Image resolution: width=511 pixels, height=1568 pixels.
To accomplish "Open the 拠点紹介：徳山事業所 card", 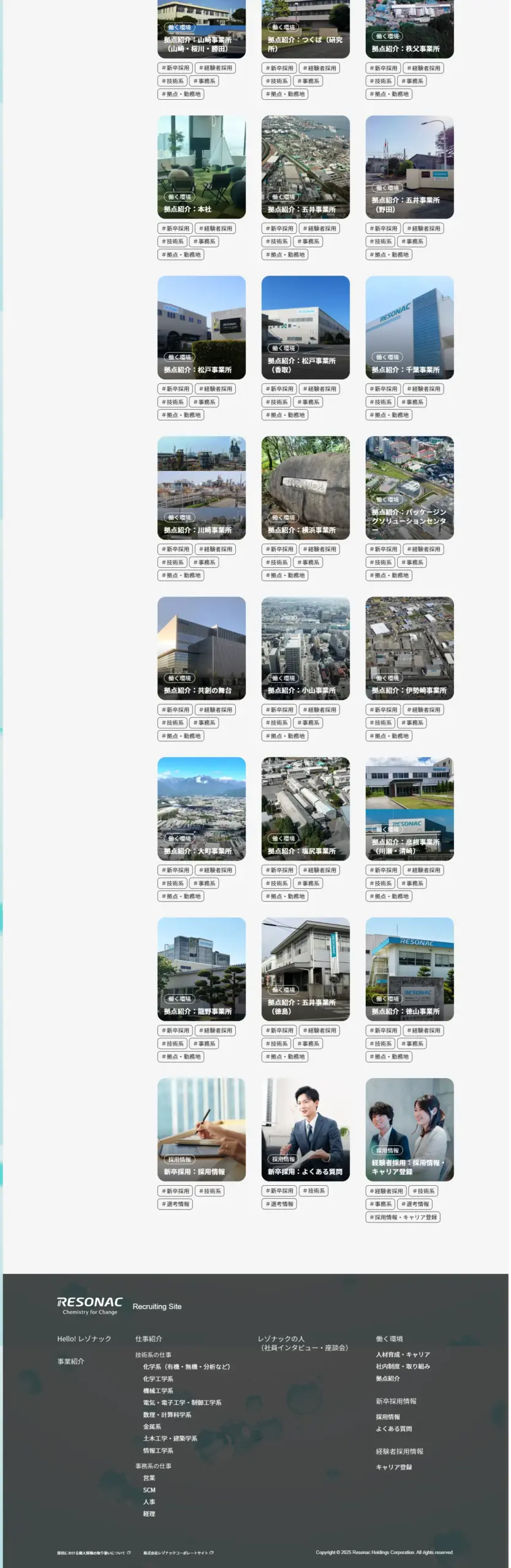I will (409, 970).
